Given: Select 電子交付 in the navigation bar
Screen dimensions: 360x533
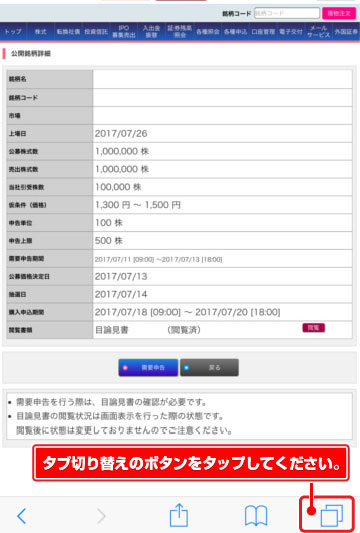Looking at the screenshot, I should pyautogui.click(x=291, y=32).
